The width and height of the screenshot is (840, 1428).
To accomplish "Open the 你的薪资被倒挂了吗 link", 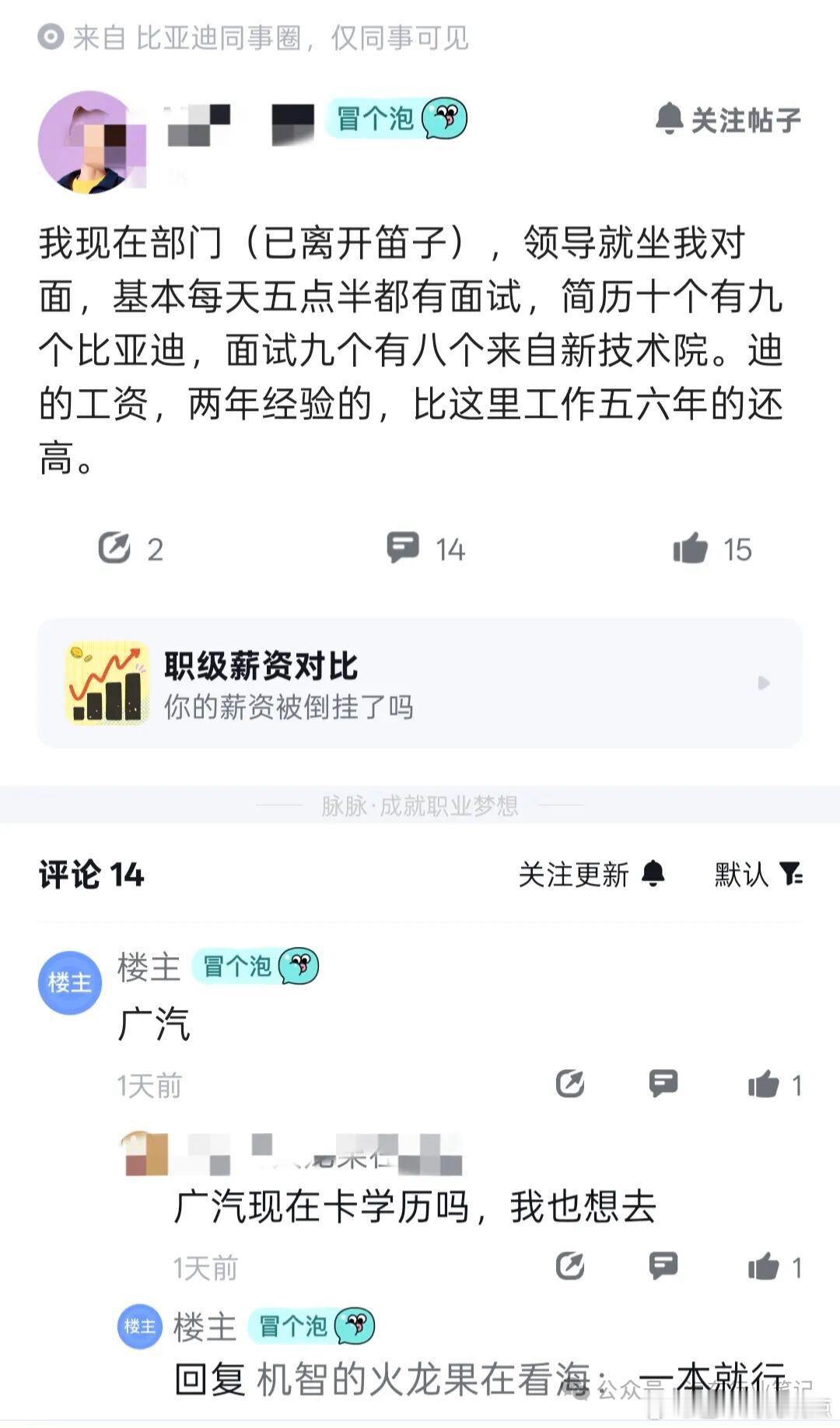I will (x=288, y=708).
